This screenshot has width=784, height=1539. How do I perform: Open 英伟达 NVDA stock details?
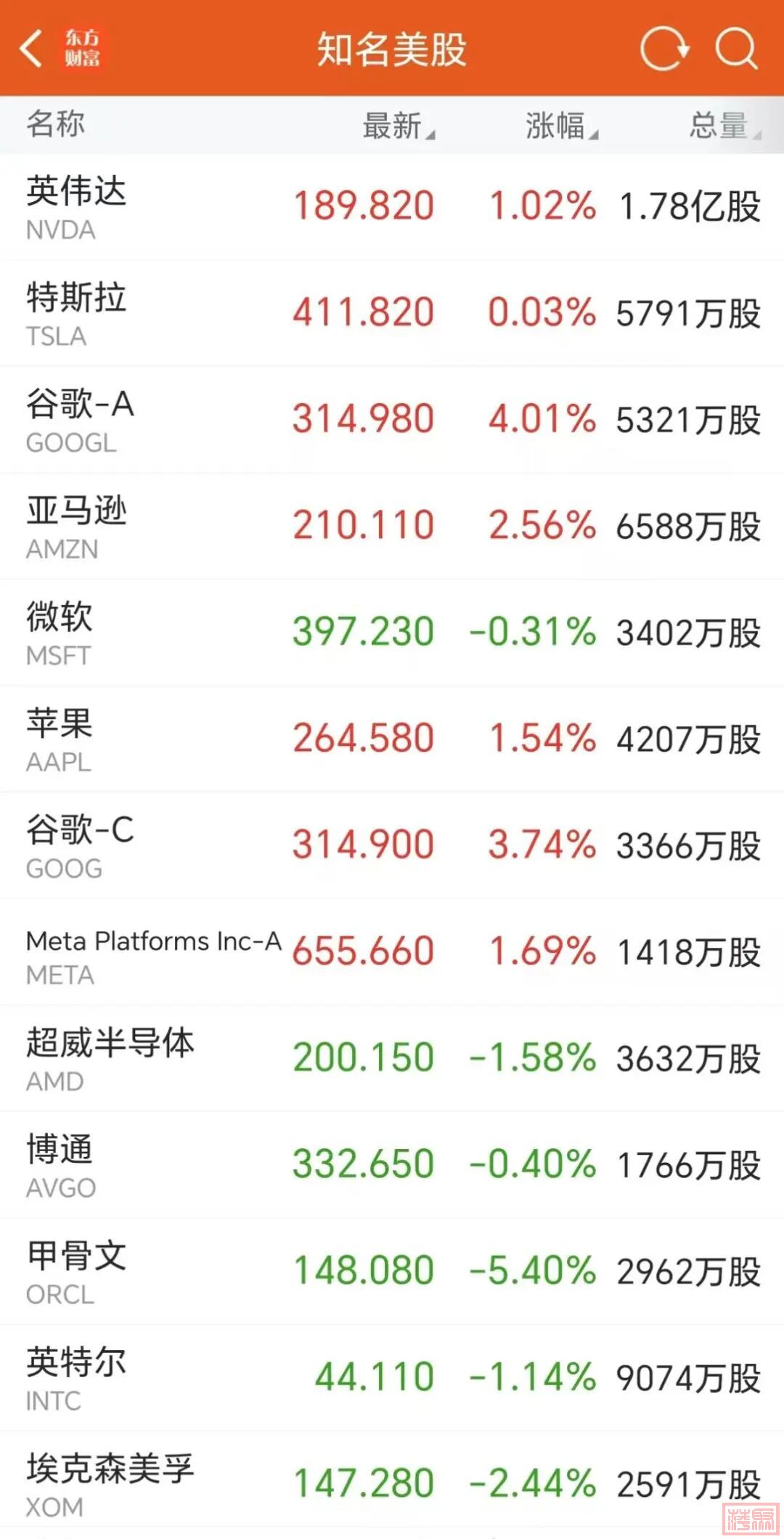392,206
